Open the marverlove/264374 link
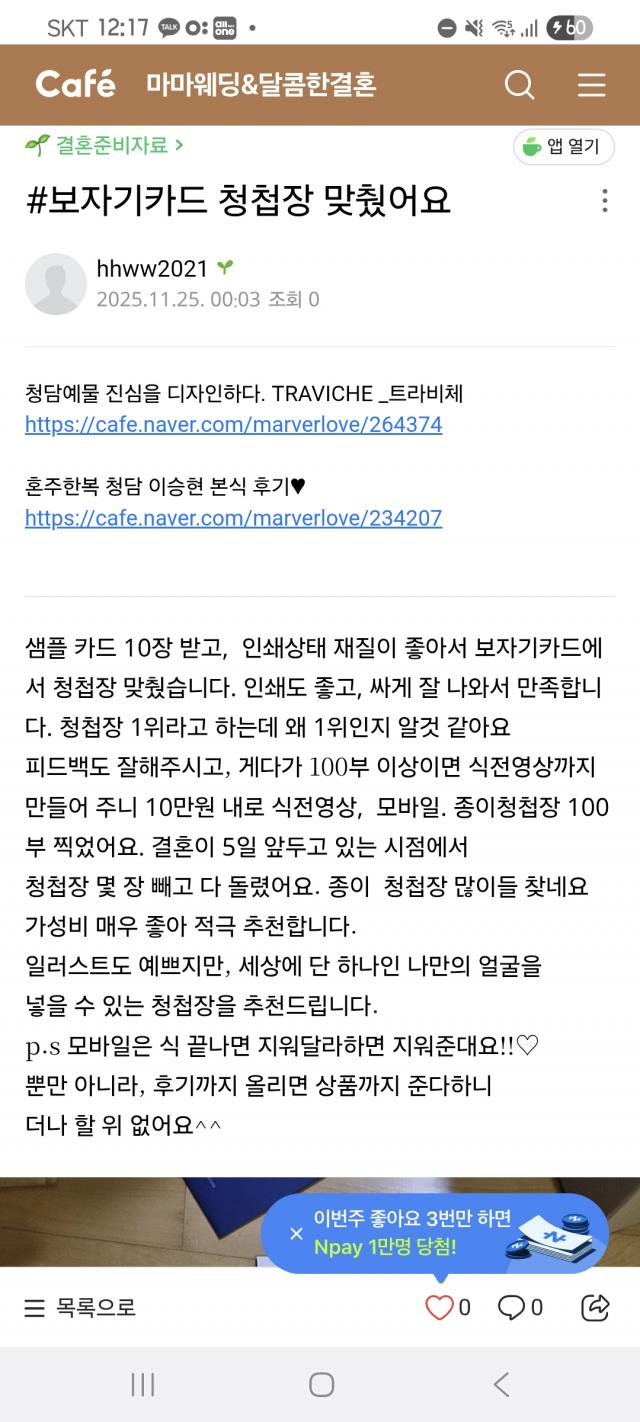The image size is (640, 1422). point(233,425)
